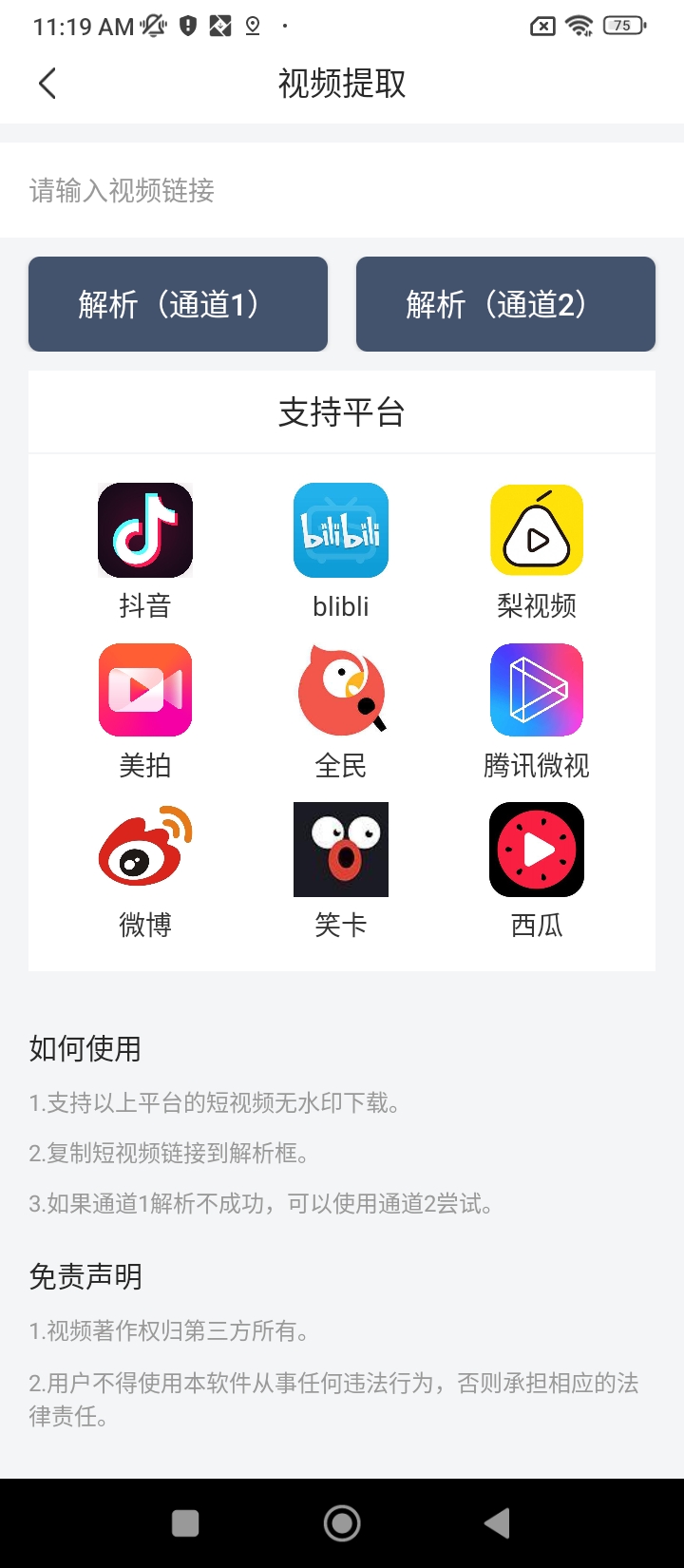Go back using the top-left arrow
684x1568 pixels.
point(47,84)
